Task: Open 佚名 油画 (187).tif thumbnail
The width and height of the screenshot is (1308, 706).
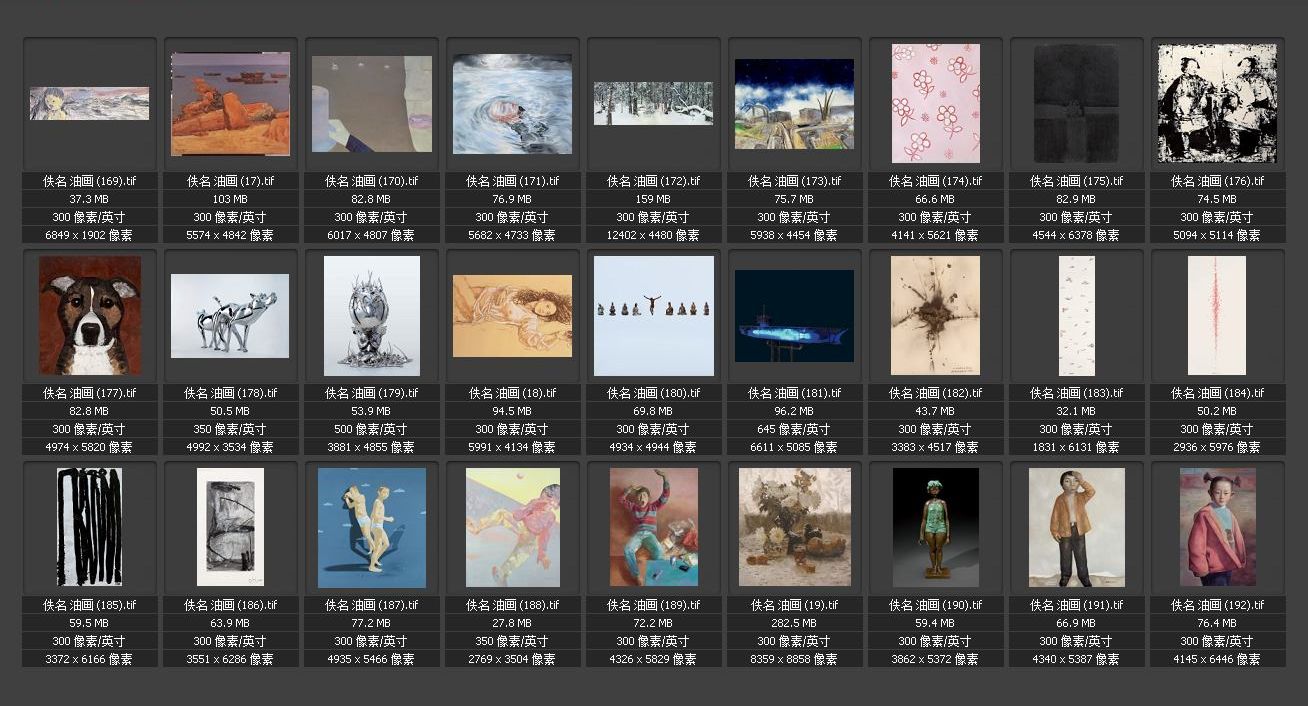Action: tap(371, 527)
